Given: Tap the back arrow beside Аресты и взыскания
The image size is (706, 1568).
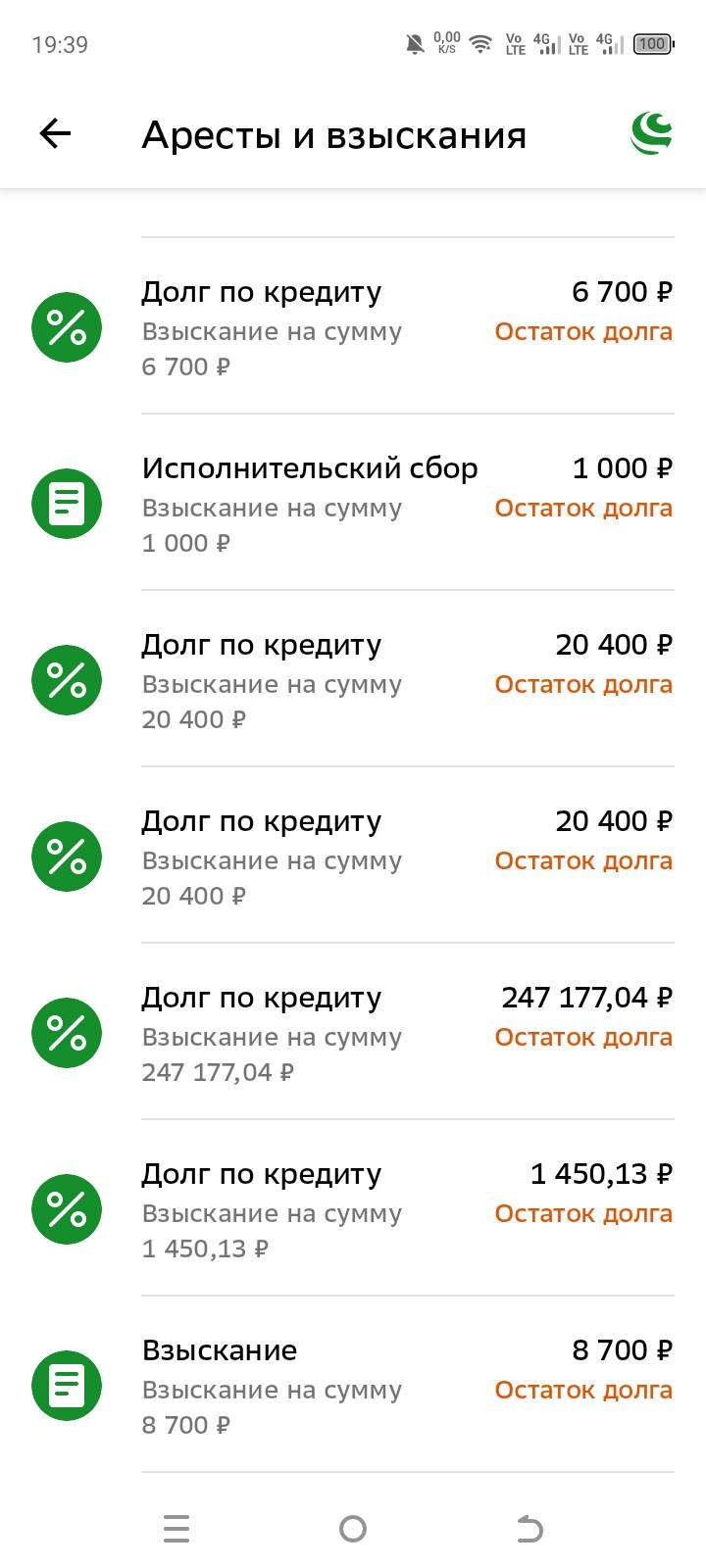Looking at the screenshot, I should tap(54, 132).
